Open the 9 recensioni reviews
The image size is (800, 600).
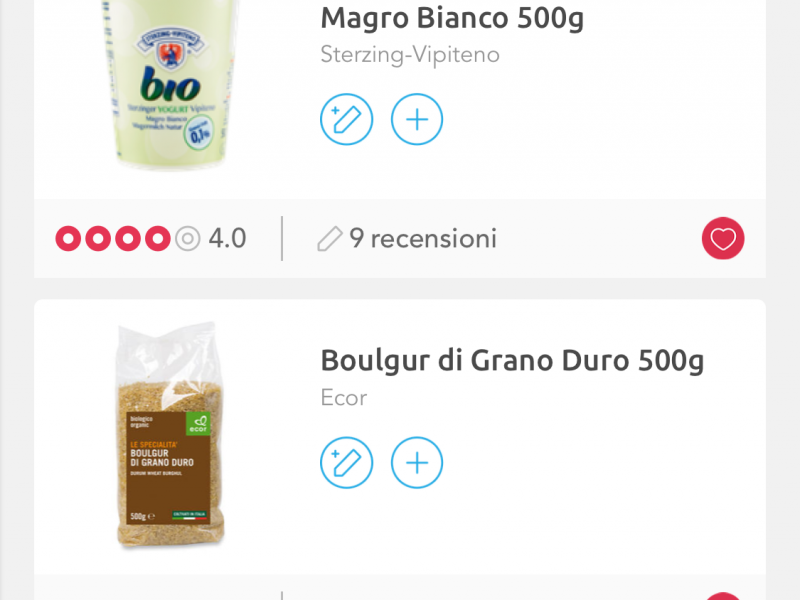407,239
